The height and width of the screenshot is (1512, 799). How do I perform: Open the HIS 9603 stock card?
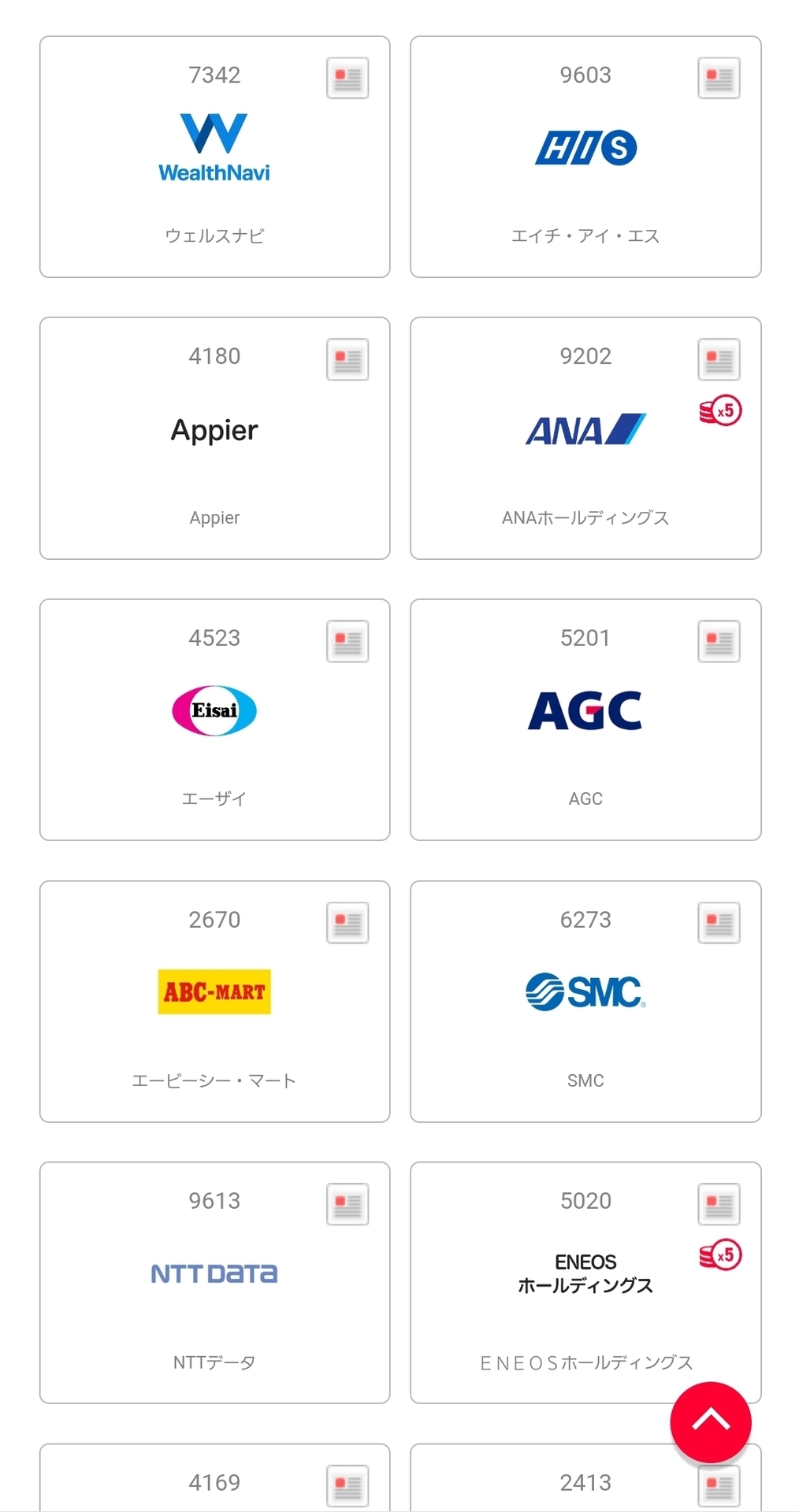click(x=585, y=157)
